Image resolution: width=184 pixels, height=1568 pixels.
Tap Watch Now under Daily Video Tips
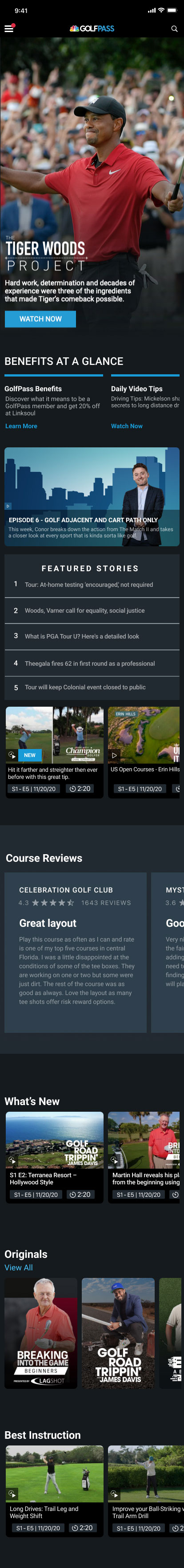pyautogui.click(x=127, y=426)
